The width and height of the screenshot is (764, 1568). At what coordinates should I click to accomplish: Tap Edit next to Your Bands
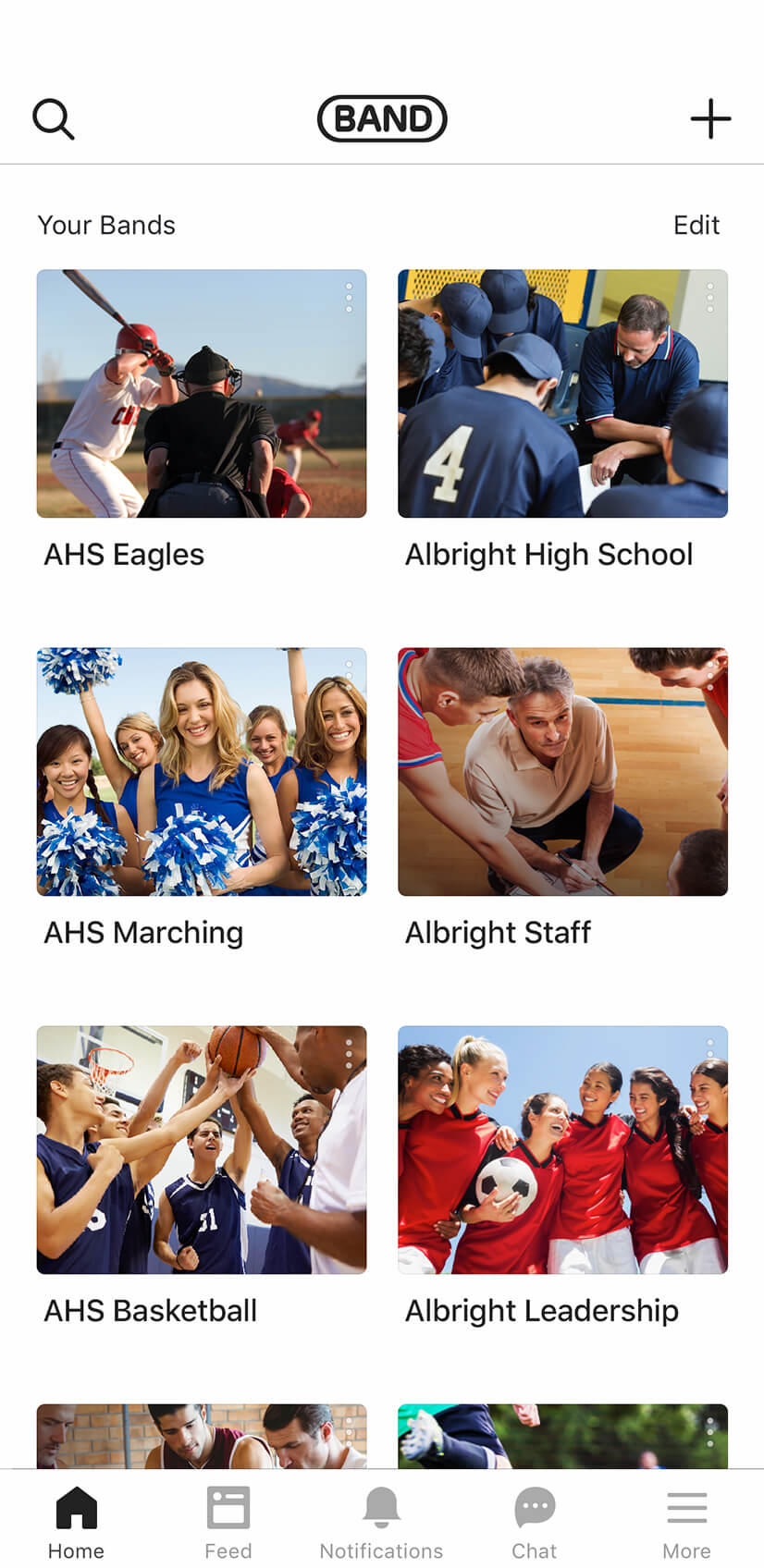click(x=696, y=225)
